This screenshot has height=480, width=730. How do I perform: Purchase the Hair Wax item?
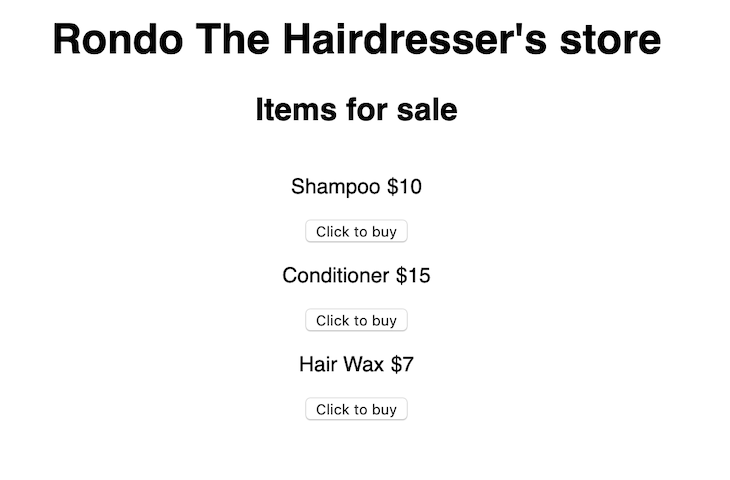356,409
